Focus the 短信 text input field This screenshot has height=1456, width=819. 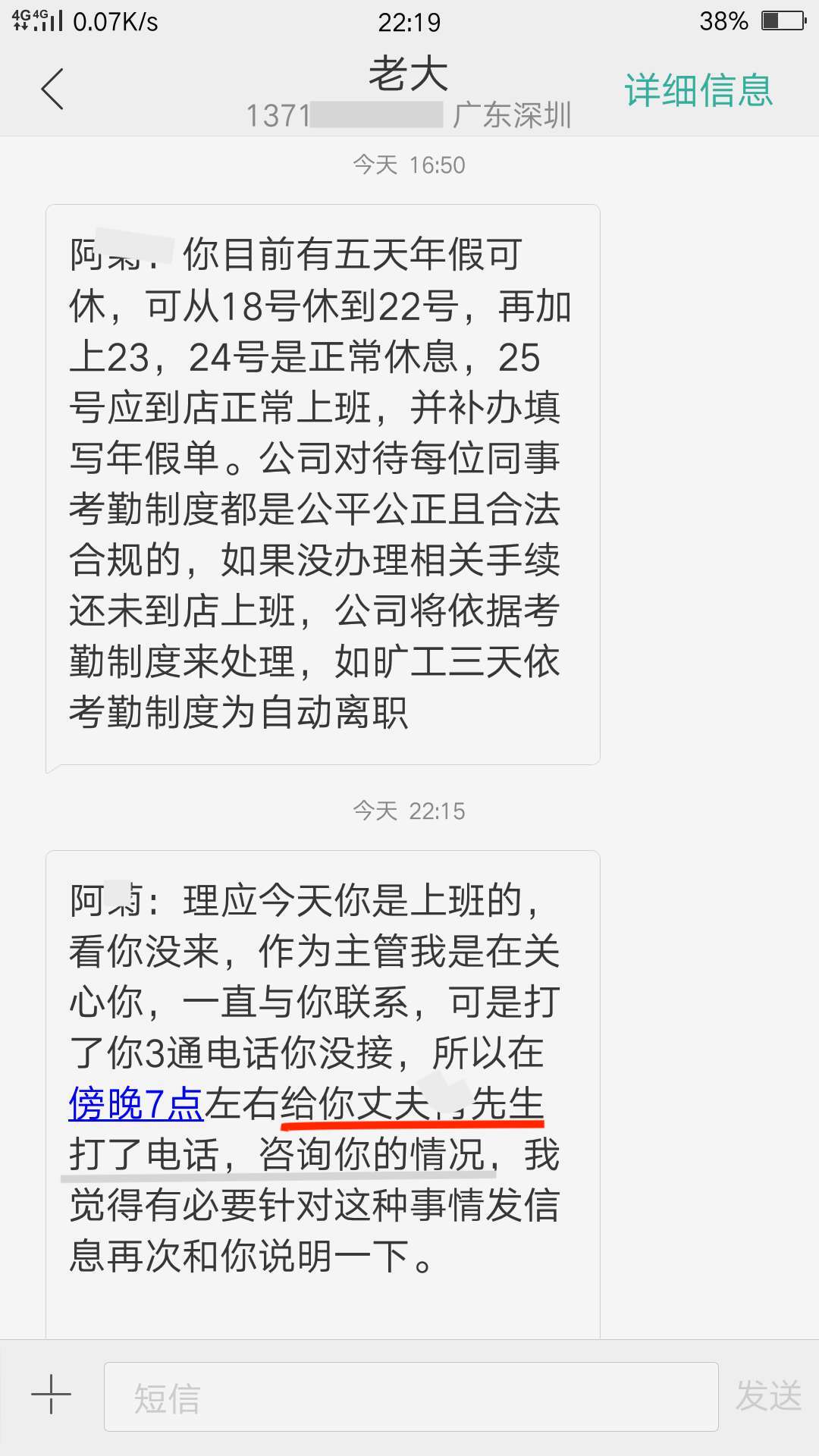coord(410,1396)
